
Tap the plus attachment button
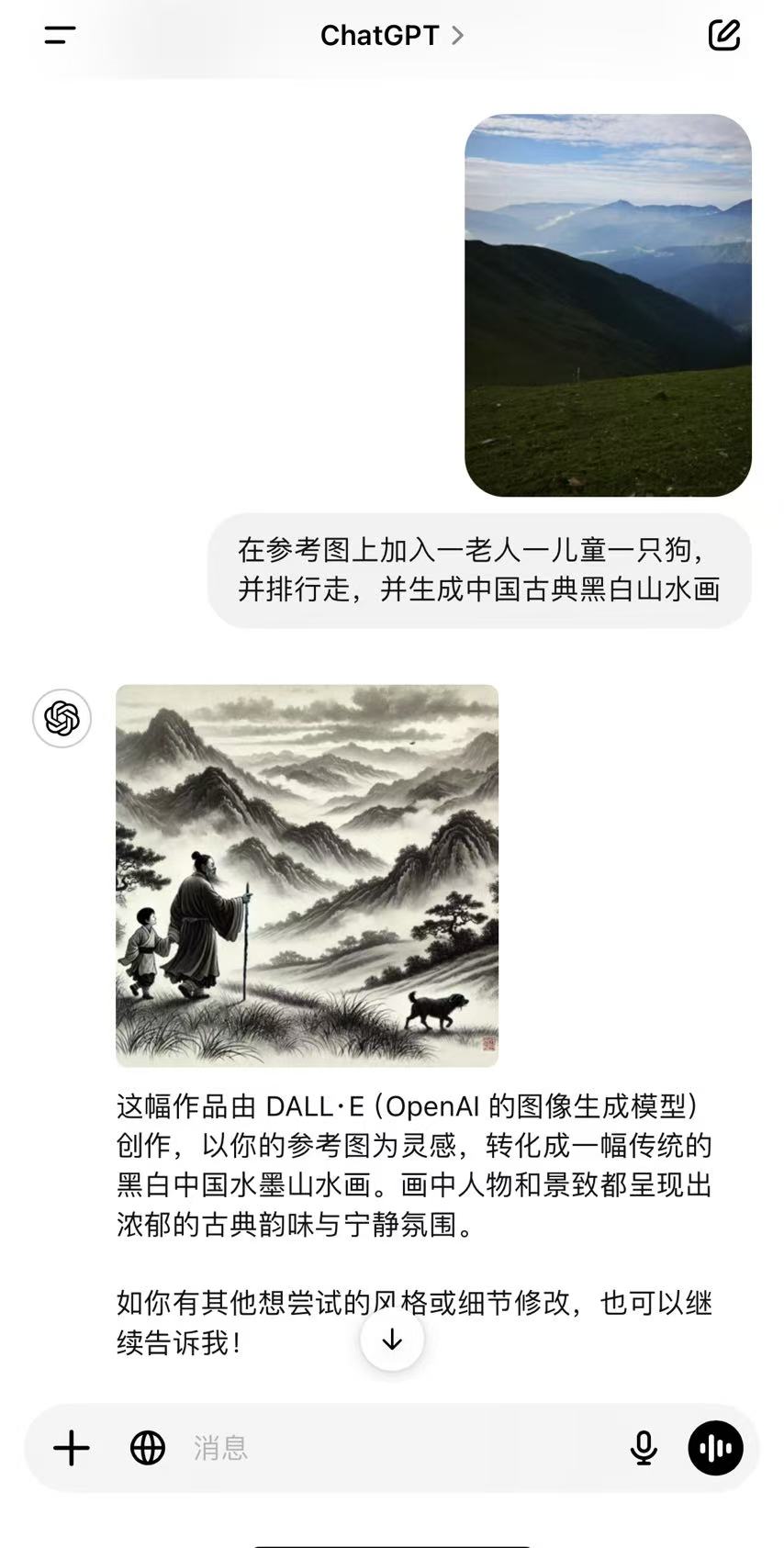72,1448
